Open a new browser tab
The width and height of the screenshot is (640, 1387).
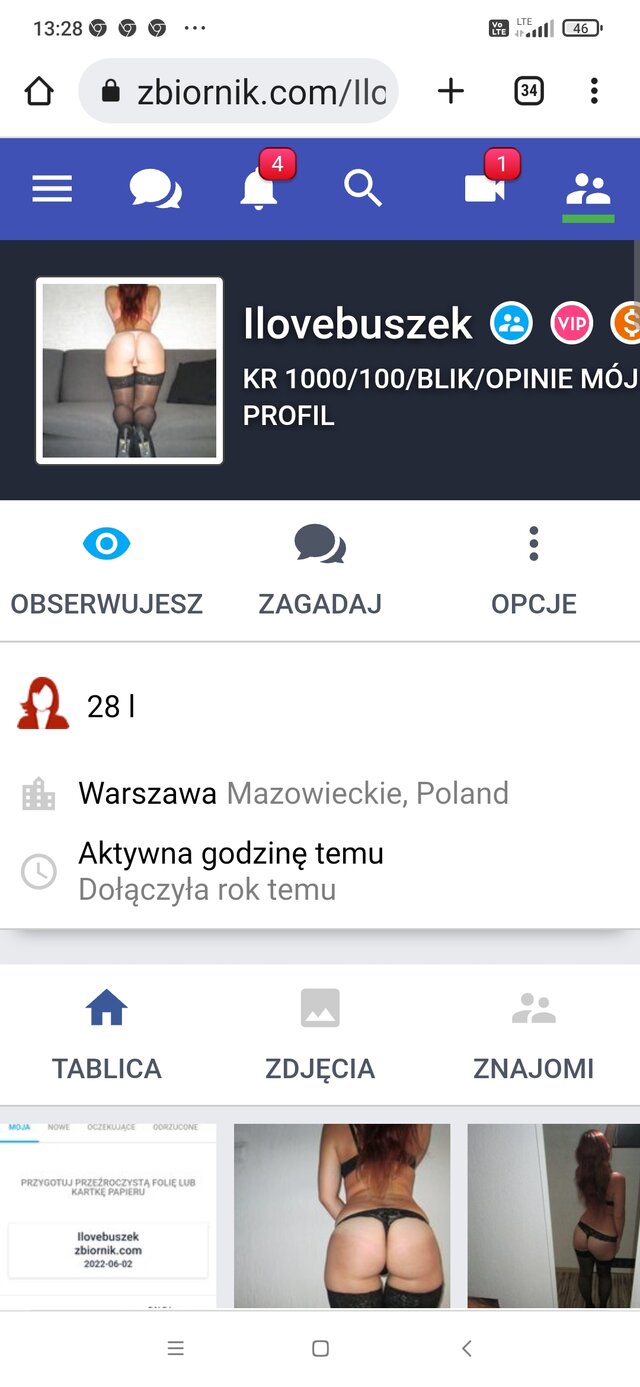pyautogui.click(x=451, y=92)
